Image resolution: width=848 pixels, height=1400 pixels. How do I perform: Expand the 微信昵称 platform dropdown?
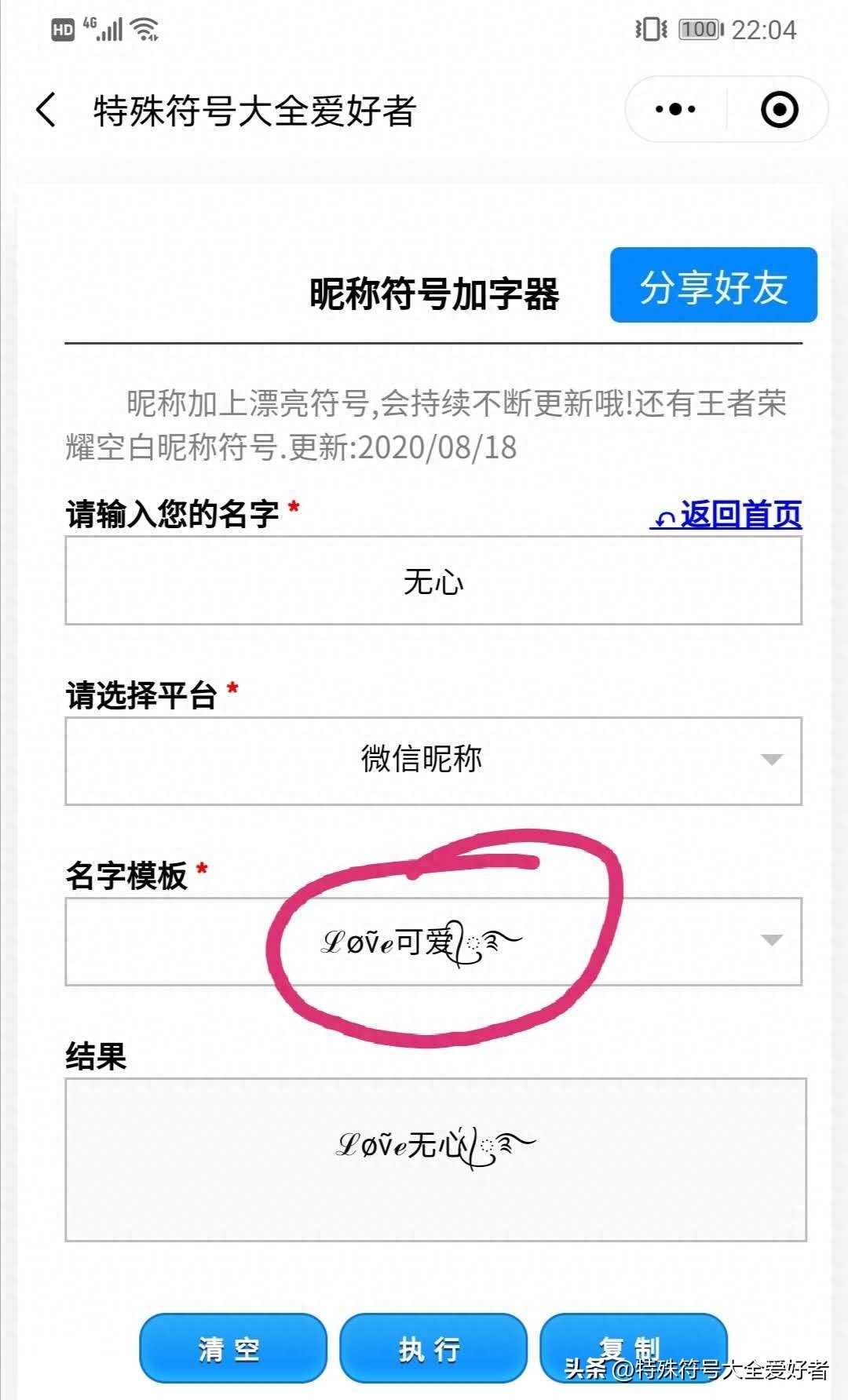[433, 760]
